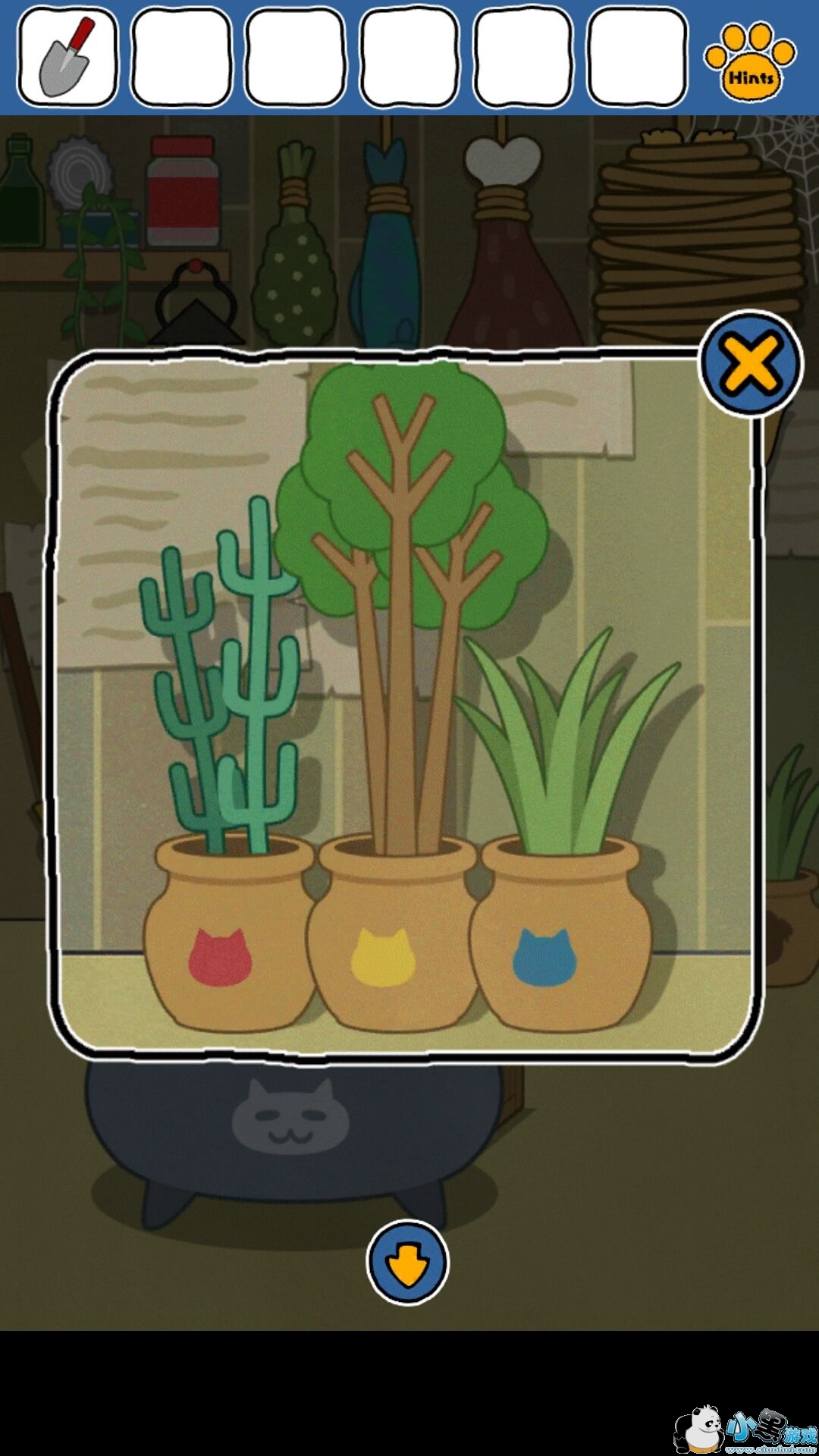Open the Hints paw button
The height and width of the screenshot is (1456, 819).
(x=749, y=62)
